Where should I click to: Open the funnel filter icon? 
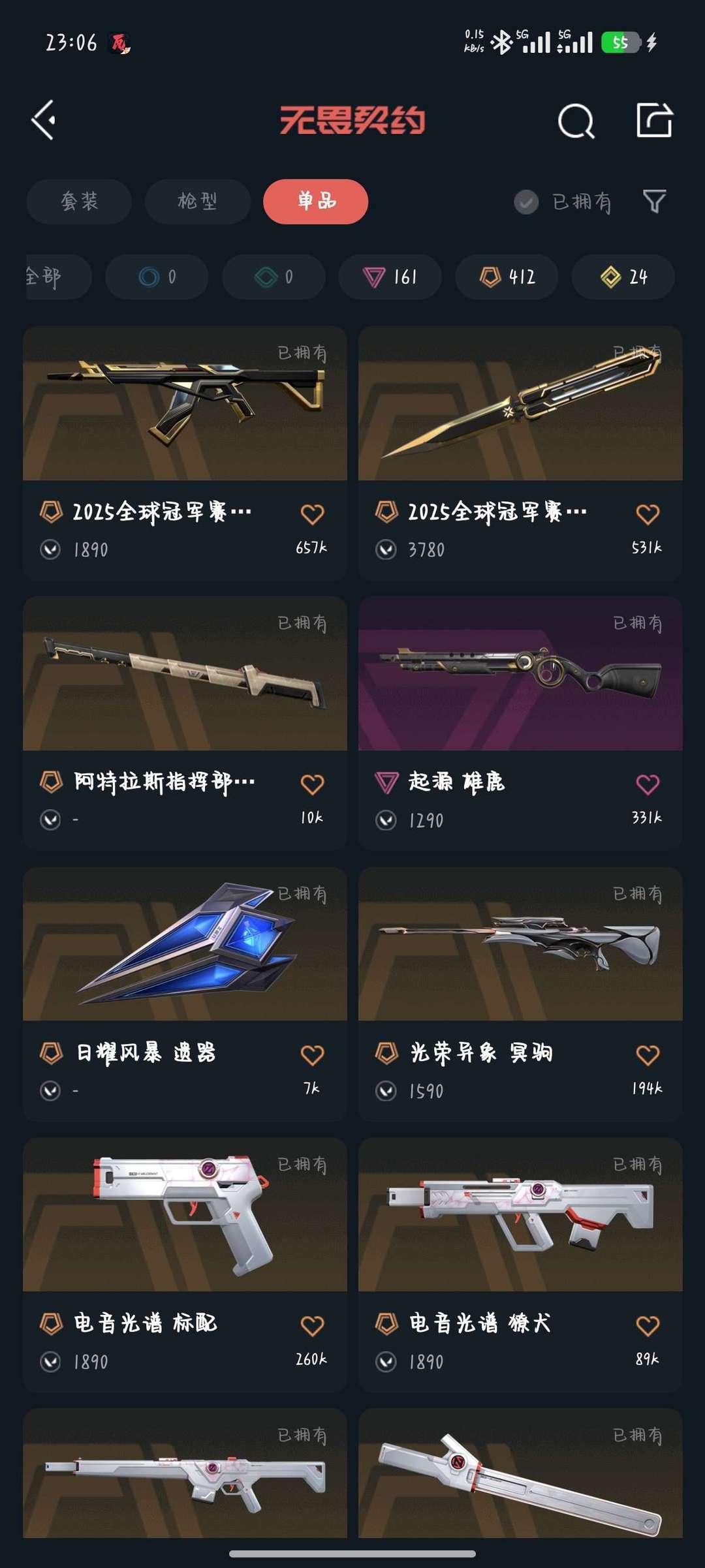click(x=654, y=202)
